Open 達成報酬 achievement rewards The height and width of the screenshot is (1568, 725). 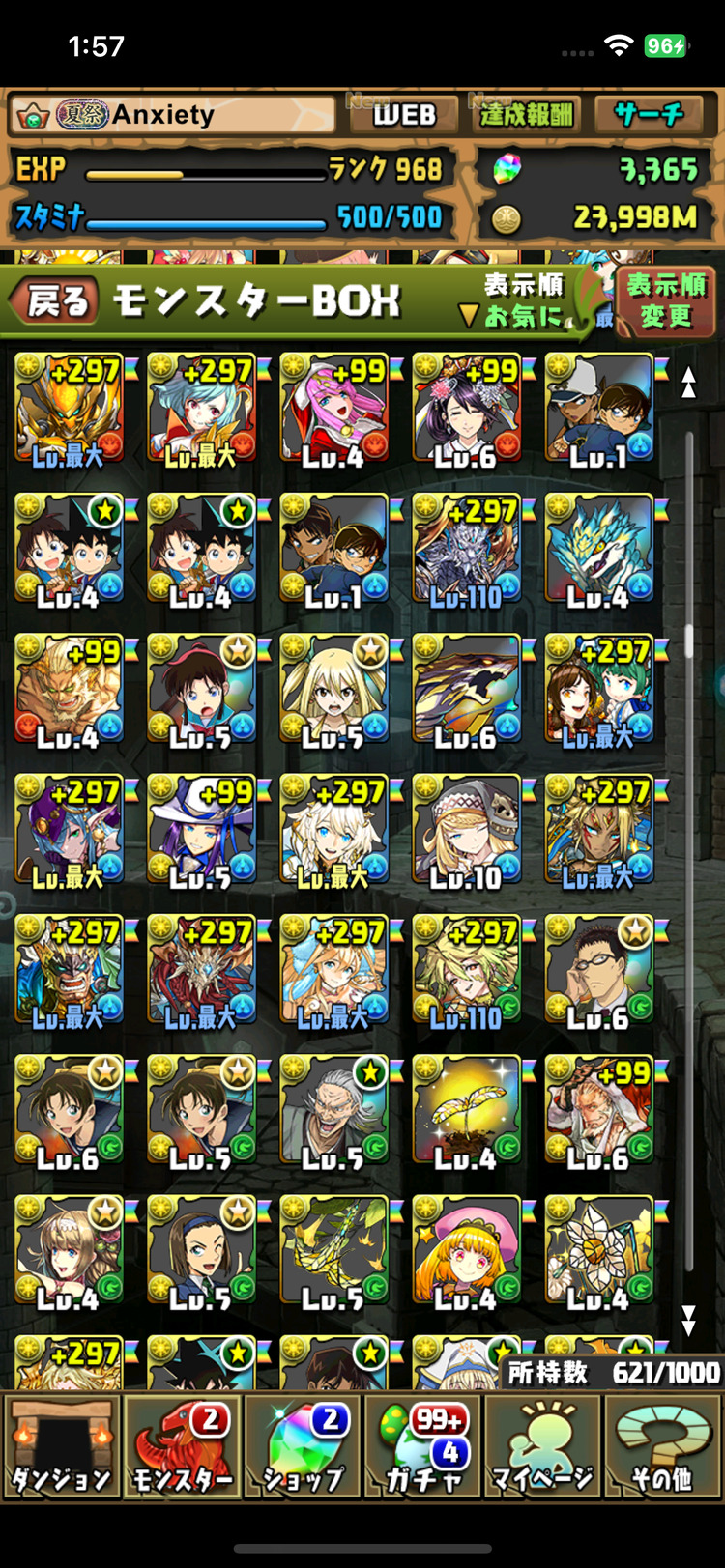click(x=527, y=115)
